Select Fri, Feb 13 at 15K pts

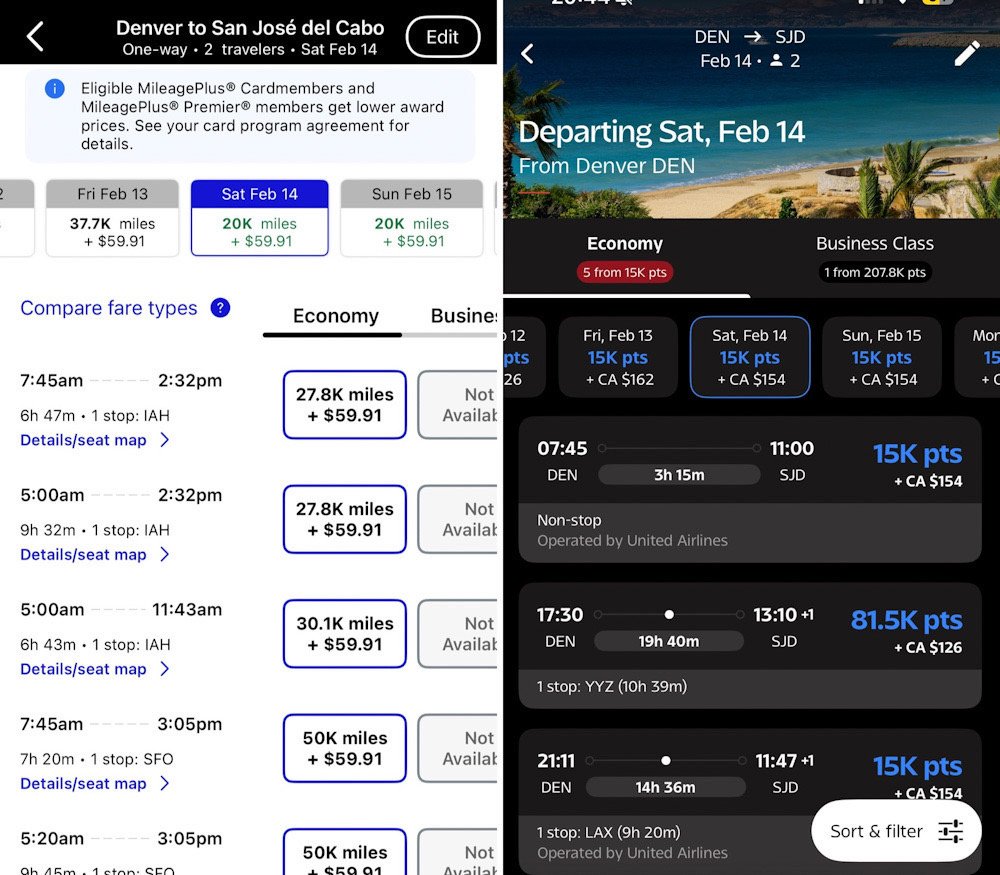[618, 357]
